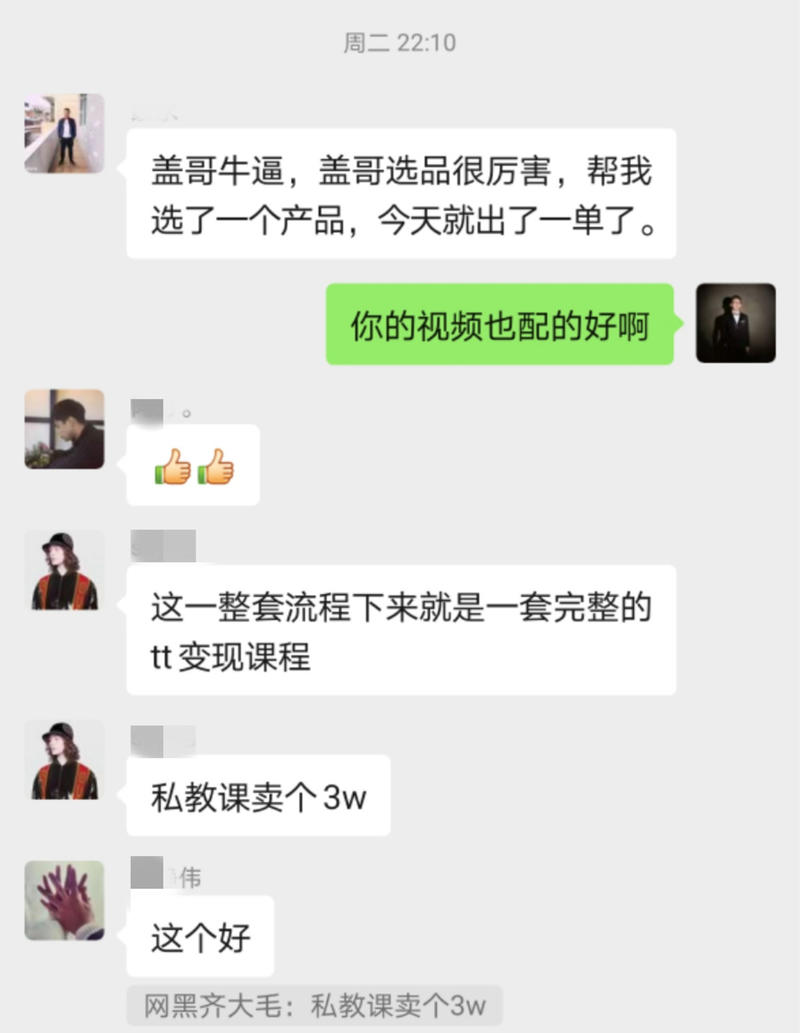This screenshot has width=800, height=1033.
Task: Select the 这个好 message bubble
Action: point(199,936)
